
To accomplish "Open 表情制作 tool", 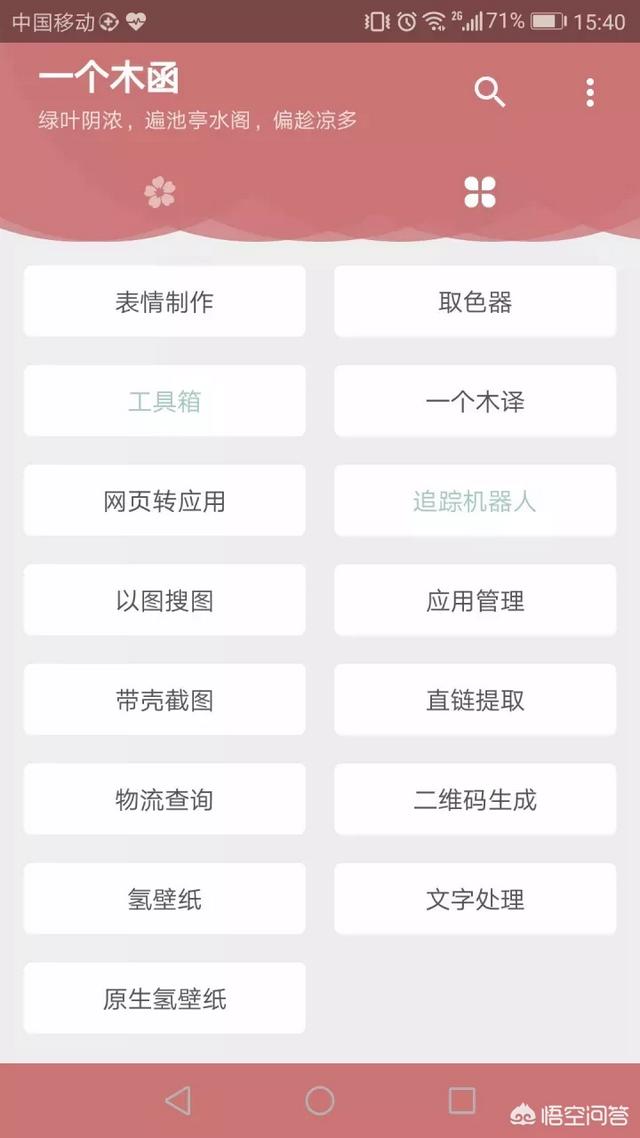I will coord(165,301).
